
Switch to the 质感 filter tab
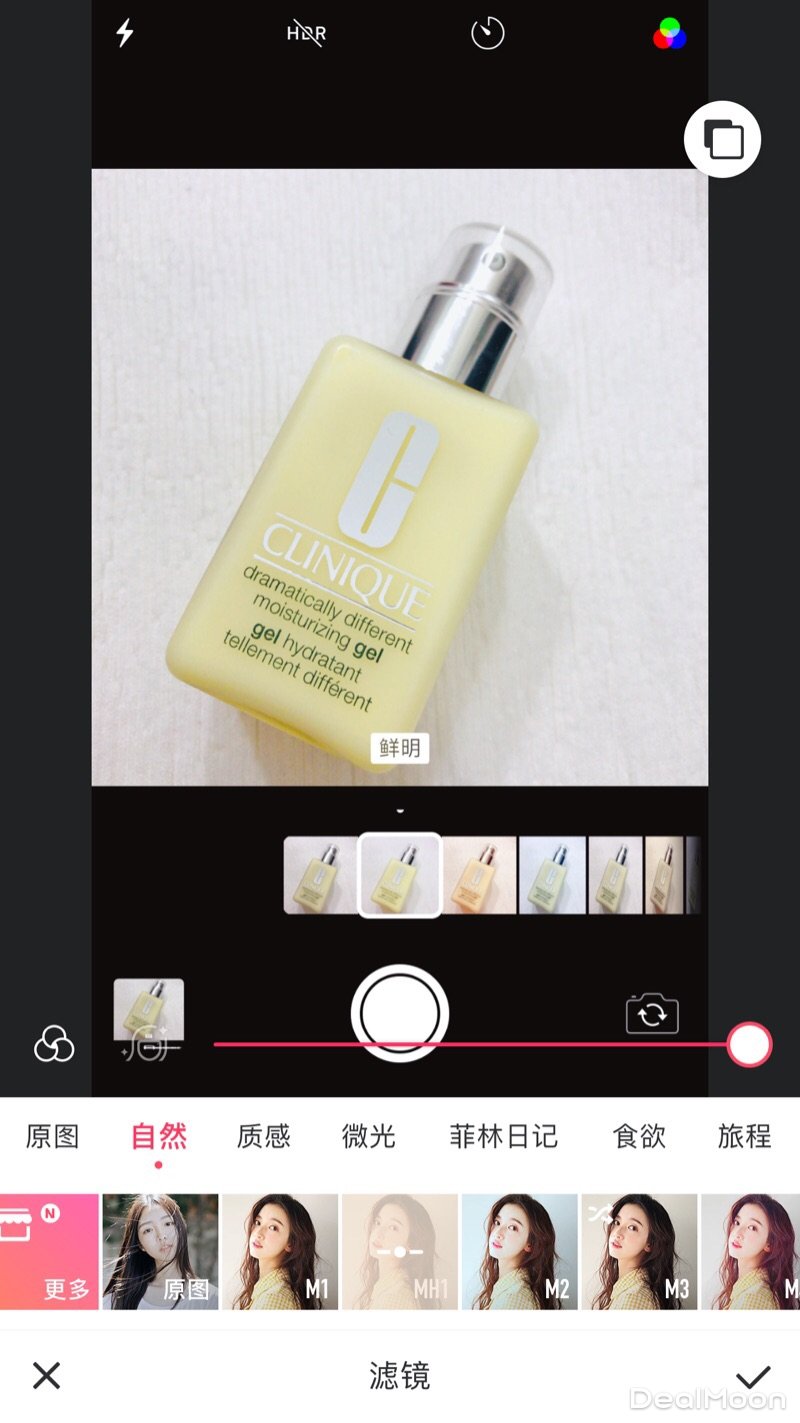(x=264, y=1137)
